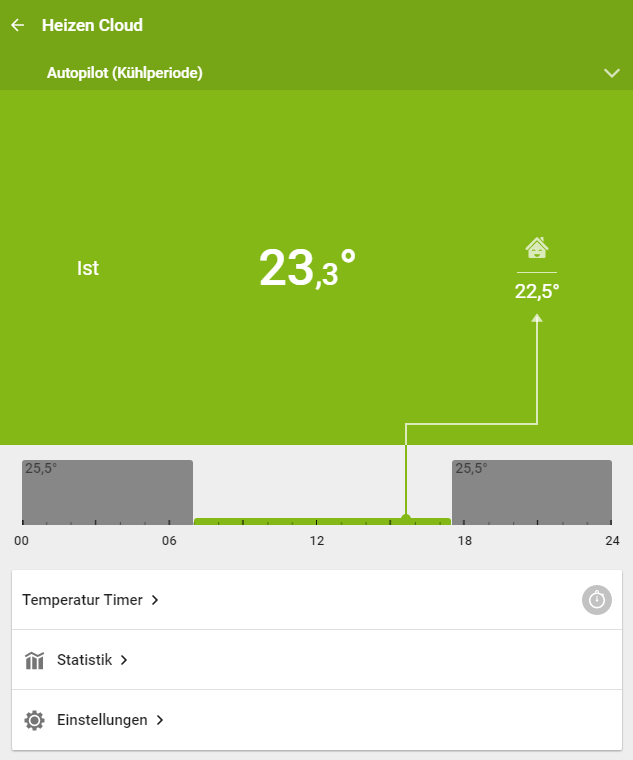
Task: Expand the Autopilot (Kühlperiode) mode dropdown
Action: coord(612,73)
